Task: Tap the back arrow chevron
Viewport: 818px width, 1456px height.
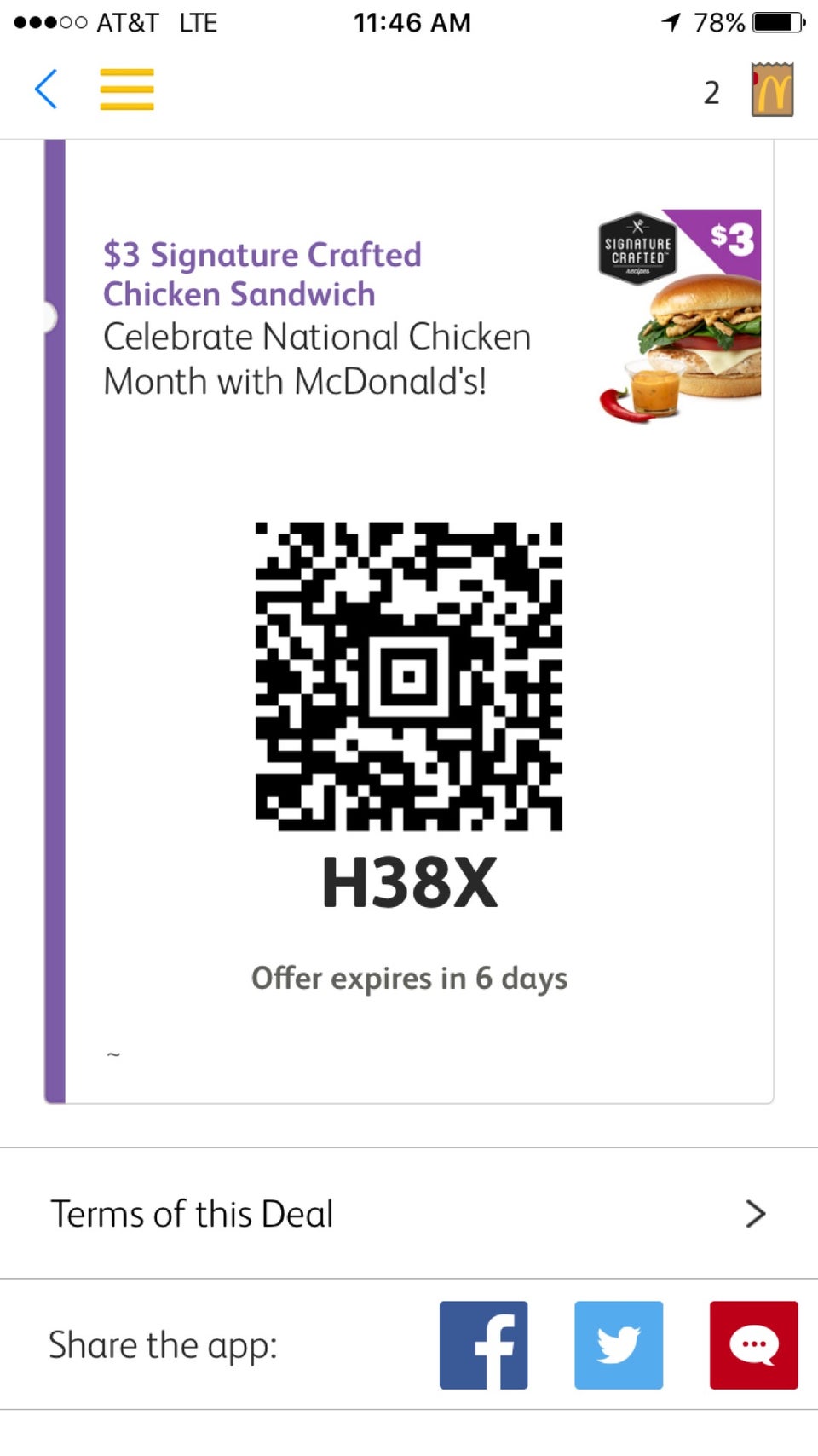Action: [46, 89]
